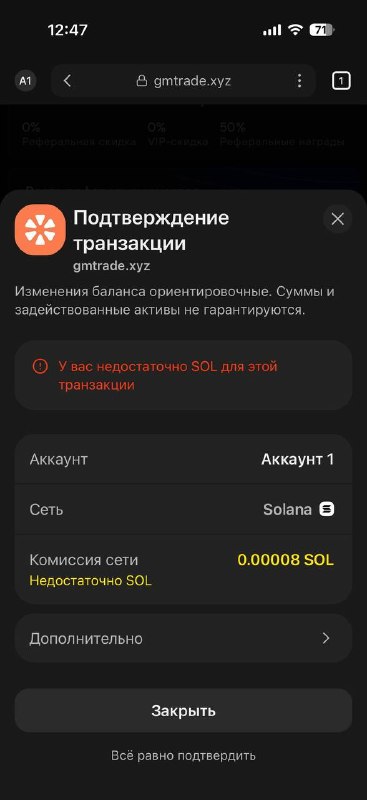Open the browser overflow menu
This screenshot has width=367, height=800.
click(x=300, y=81)
